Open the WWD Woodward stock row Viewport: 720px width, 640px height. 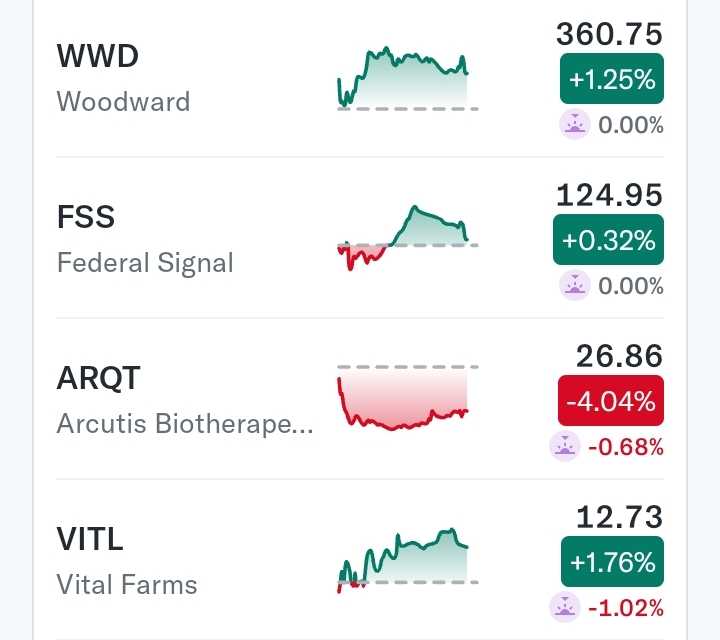coord(360,78)
